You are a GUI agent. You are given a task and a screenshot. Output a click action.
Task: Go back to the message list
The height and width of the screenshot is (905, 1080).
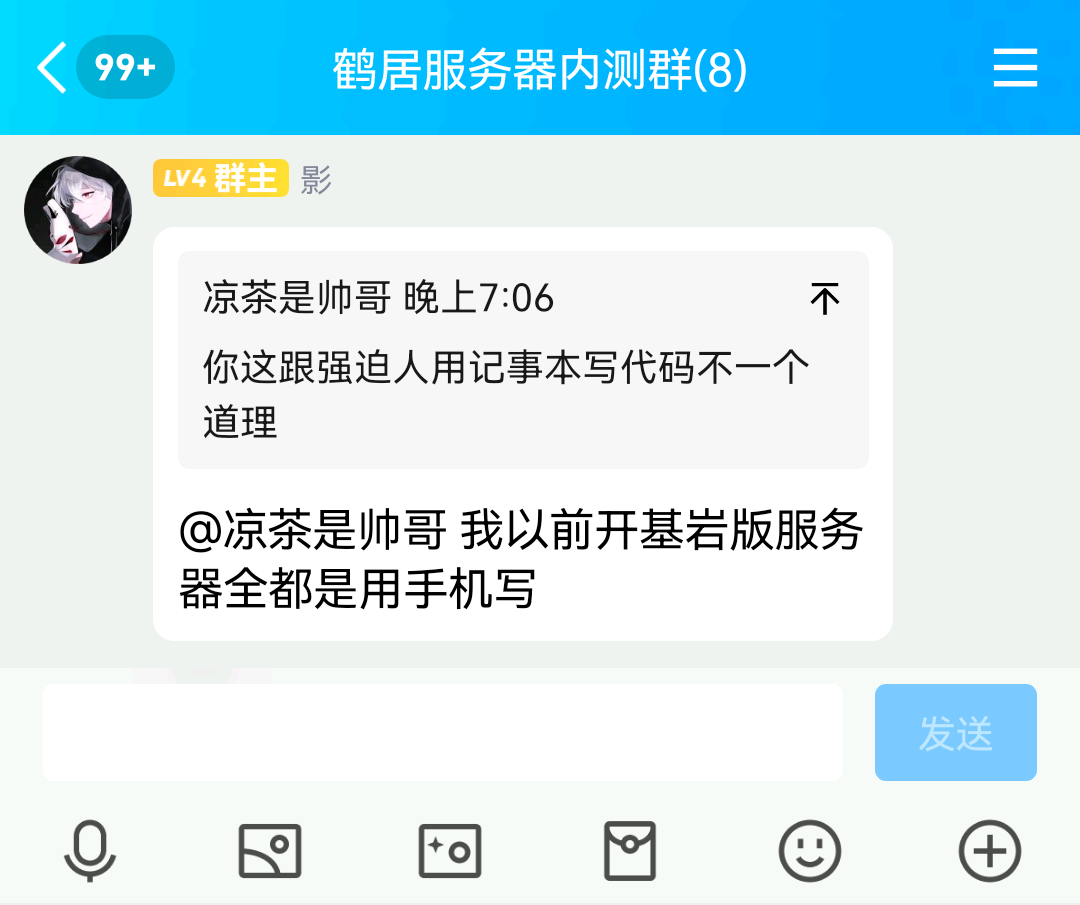click(52, 68)
